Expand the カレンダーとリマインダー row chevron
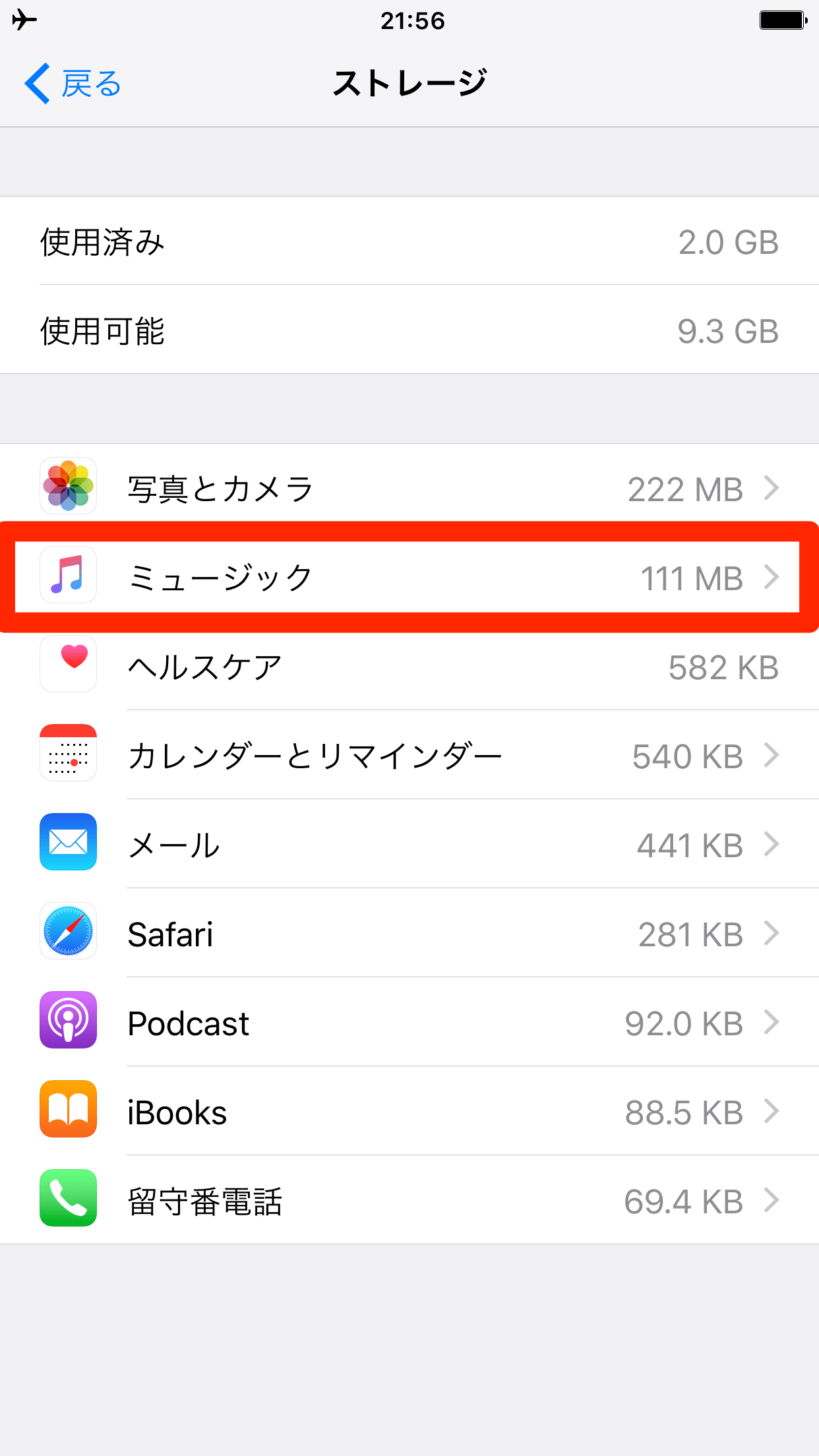The height and width of the screenshot is (1456, 819). tap(773, 756)
